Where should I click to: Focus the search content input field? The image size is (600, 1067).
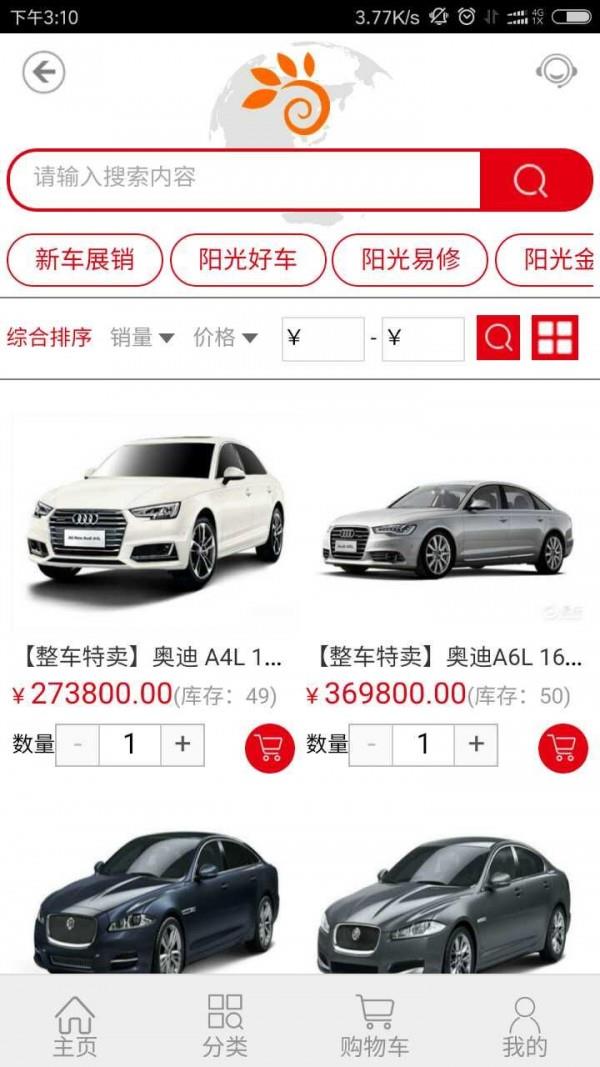pos(245,179)
